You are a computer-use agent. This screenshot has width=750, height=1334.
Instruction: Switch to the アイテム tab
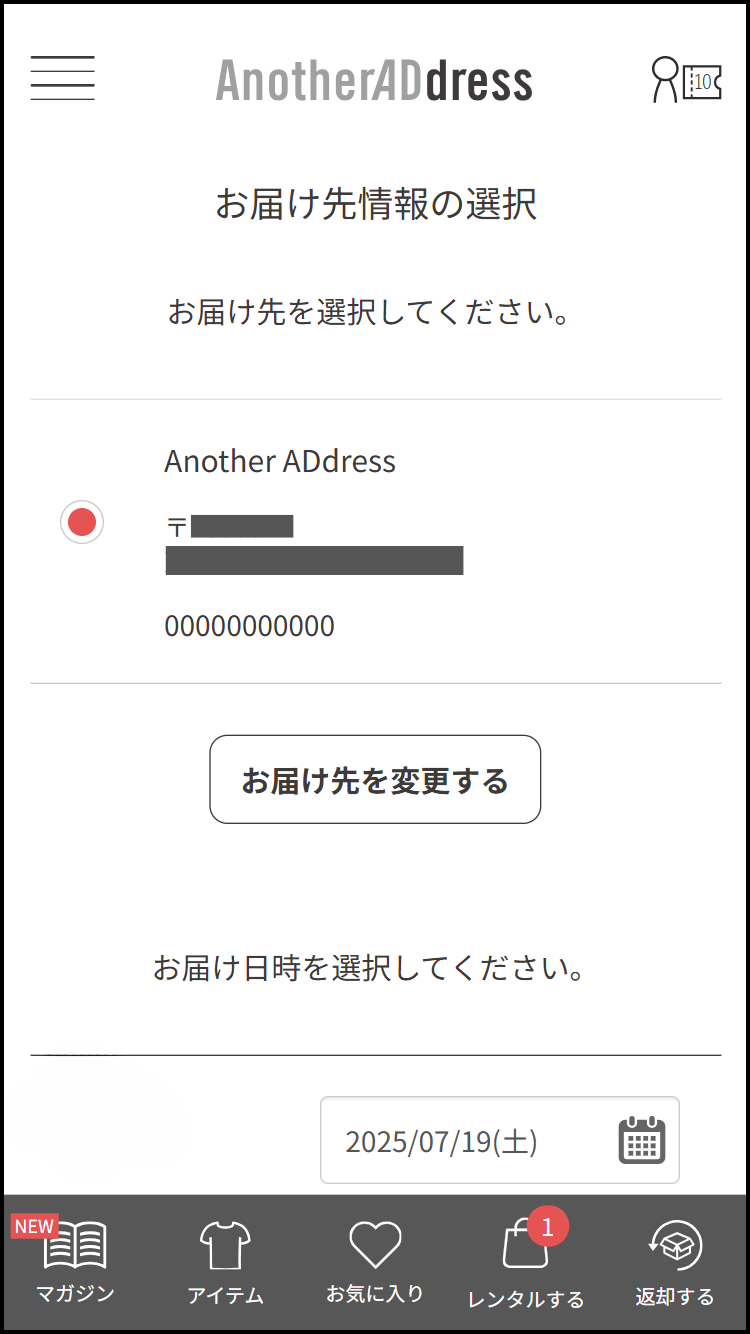225,1262
